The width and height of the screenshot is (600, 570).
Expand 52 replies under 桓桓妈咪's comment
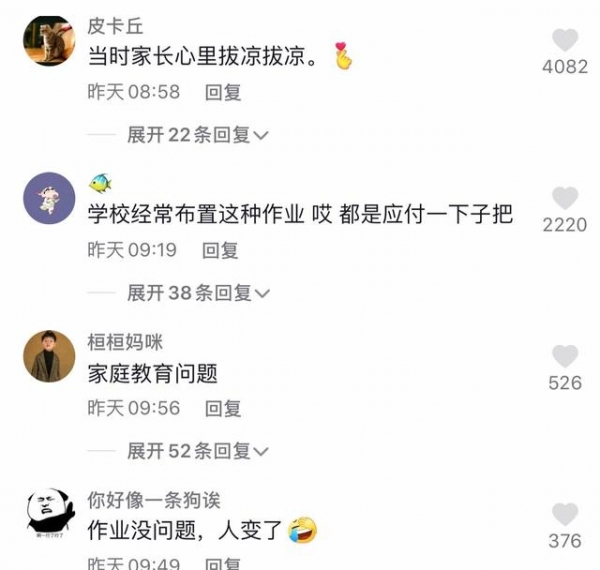197,451
